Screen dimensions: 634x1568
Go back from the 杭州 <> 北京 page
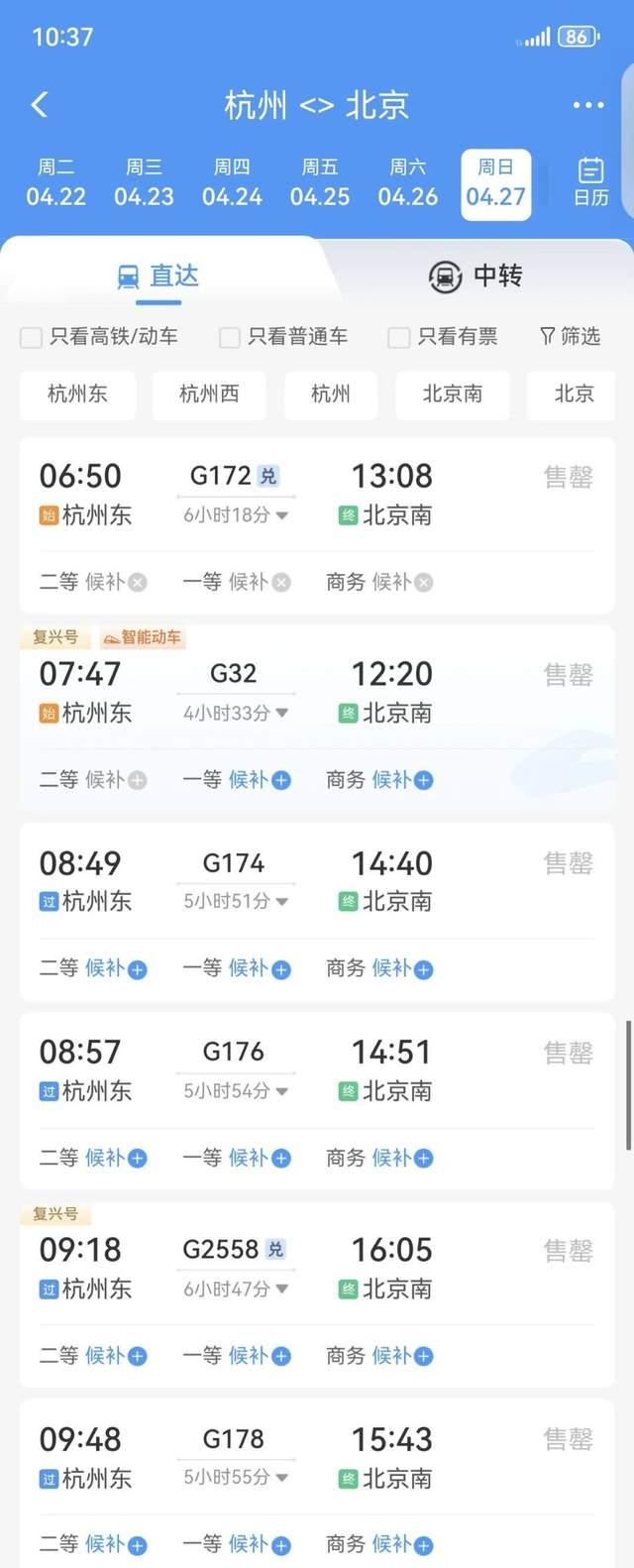40,105
